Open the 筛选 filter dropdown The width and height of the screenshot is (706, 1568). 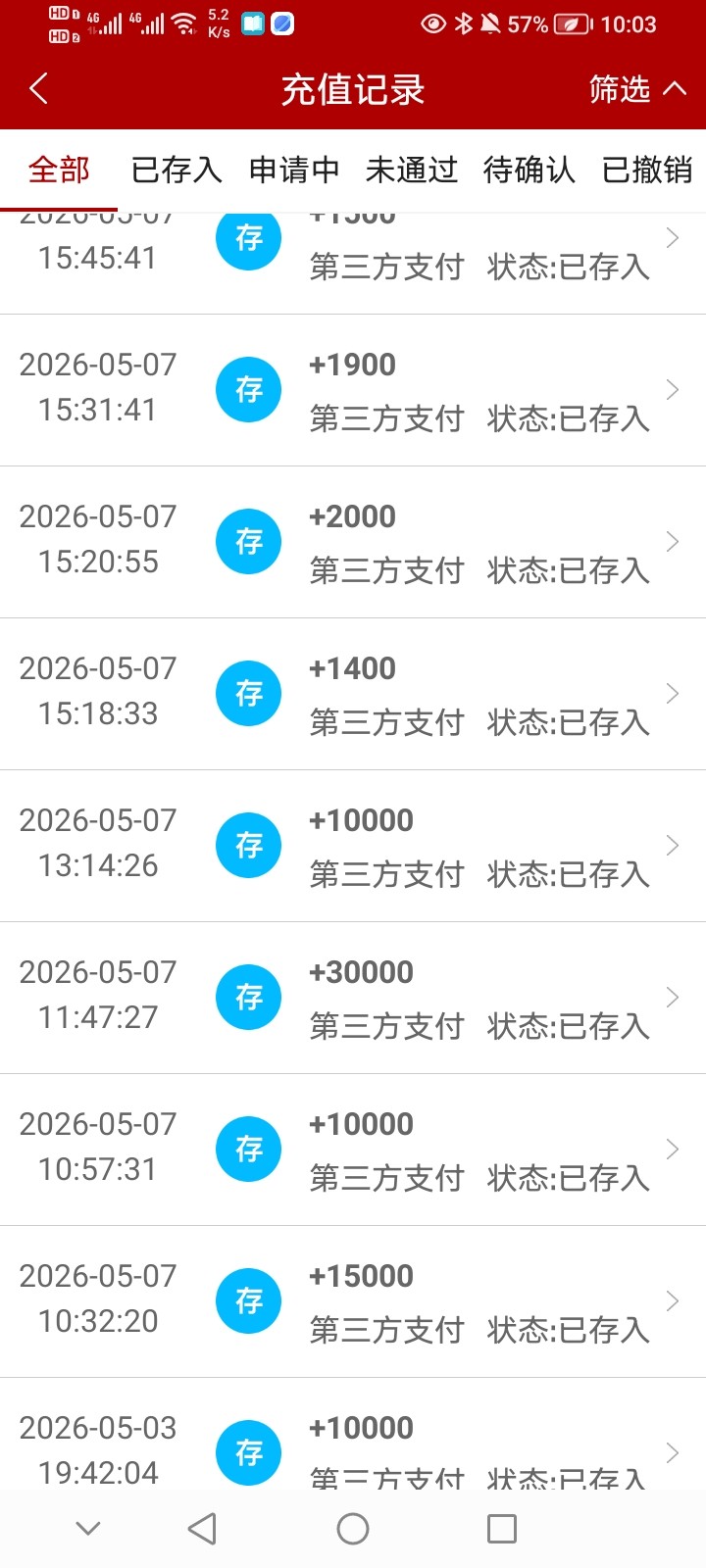click(x=637, y=89)
